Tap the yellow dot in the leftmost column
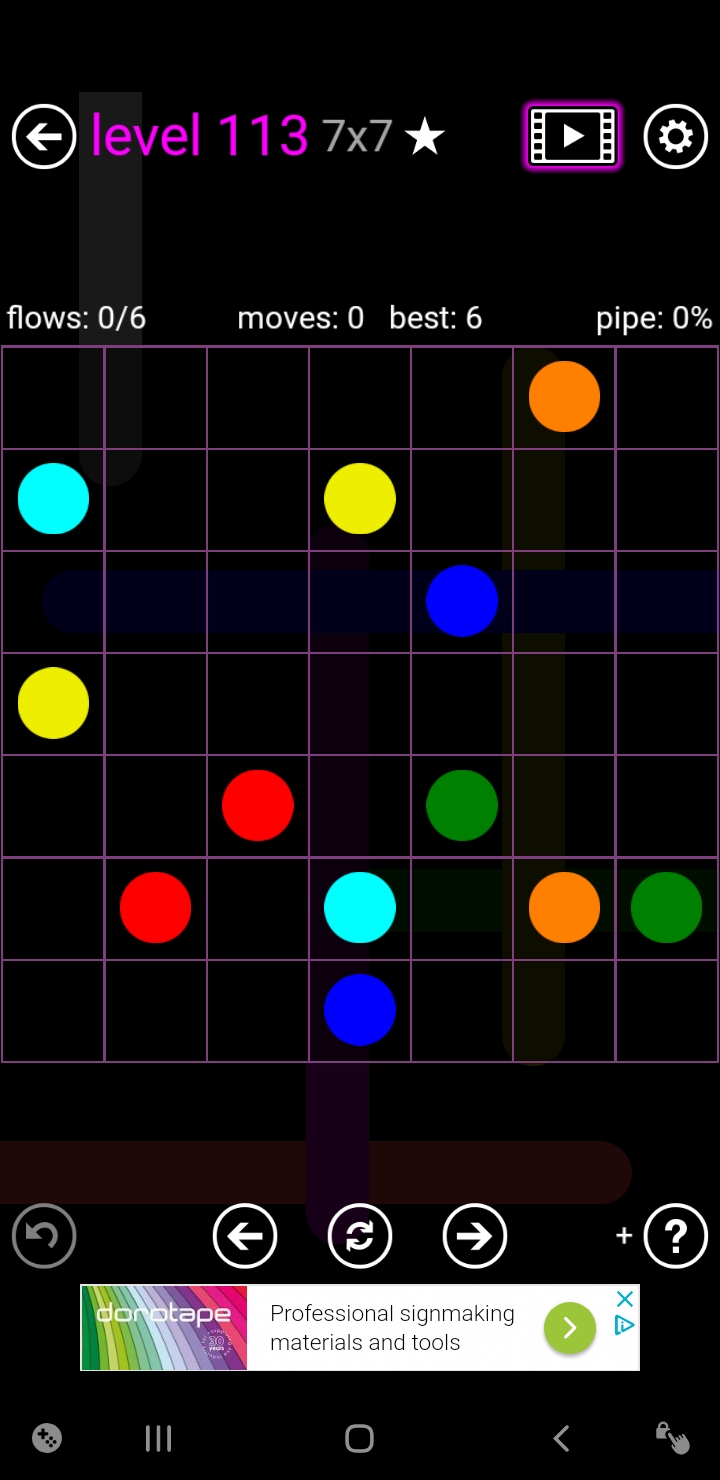Viewport: 720px width, 1480px height. point(53,703)
